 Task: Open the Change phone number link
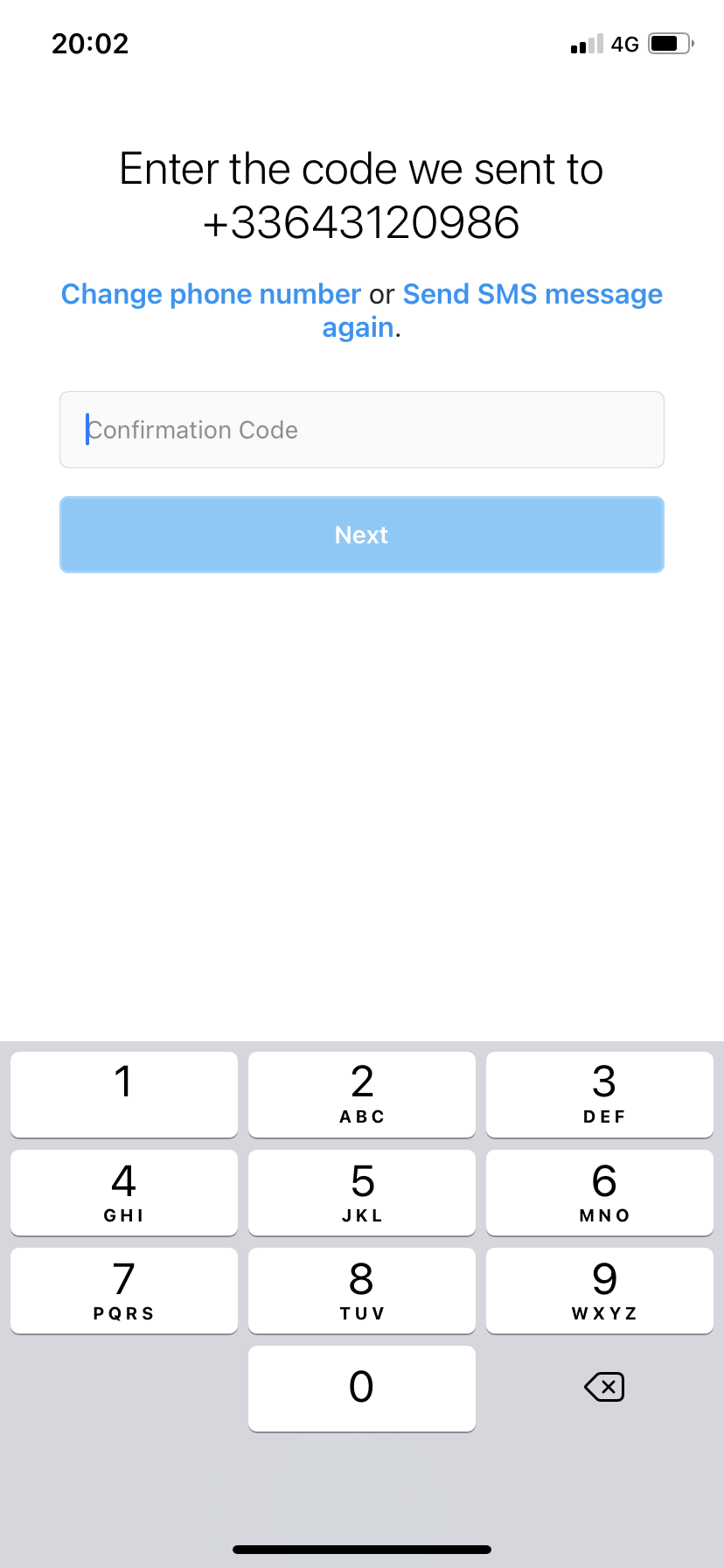[x=211, y=294]
